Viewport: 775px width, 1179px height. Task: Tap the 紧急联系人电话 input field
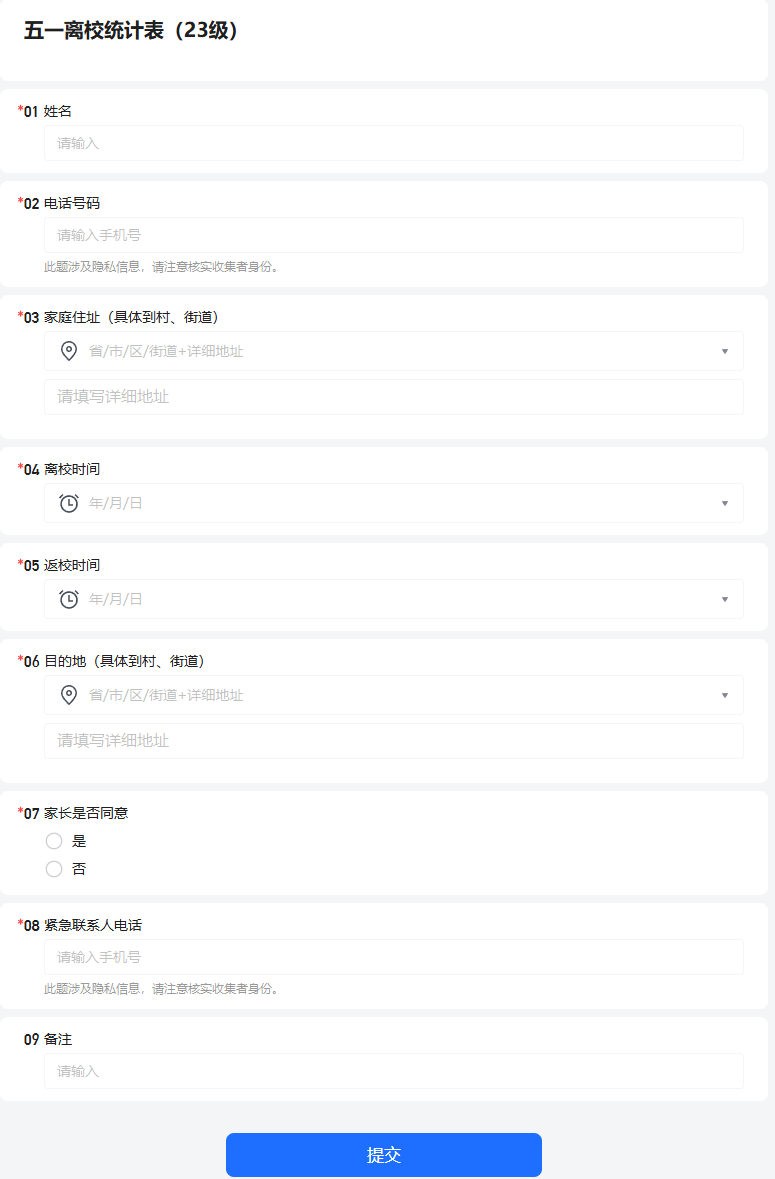tap(393, 957)
